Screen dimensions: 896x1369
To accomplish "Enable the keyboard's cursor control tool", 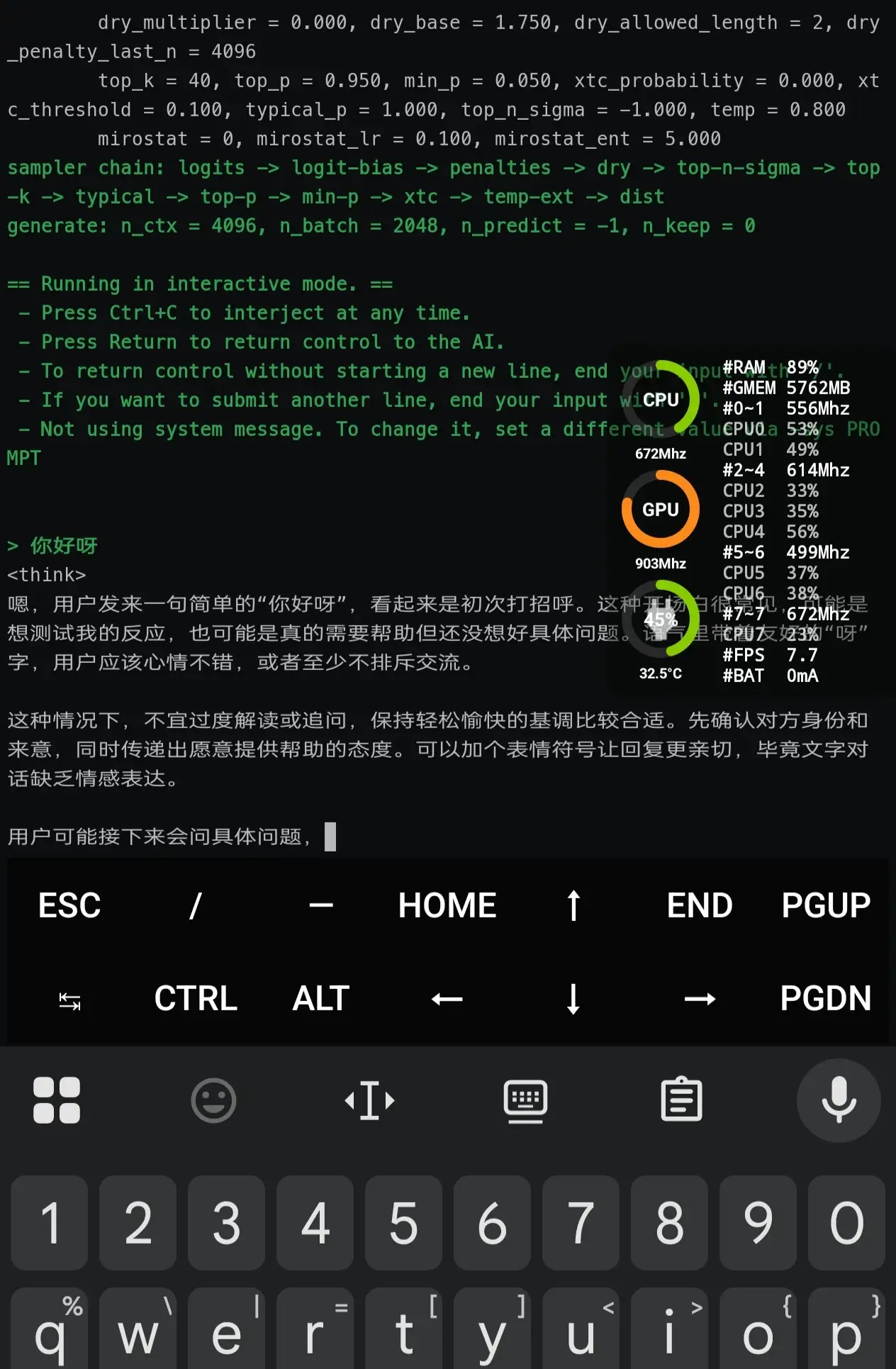I will click(x=369, y=1100).
